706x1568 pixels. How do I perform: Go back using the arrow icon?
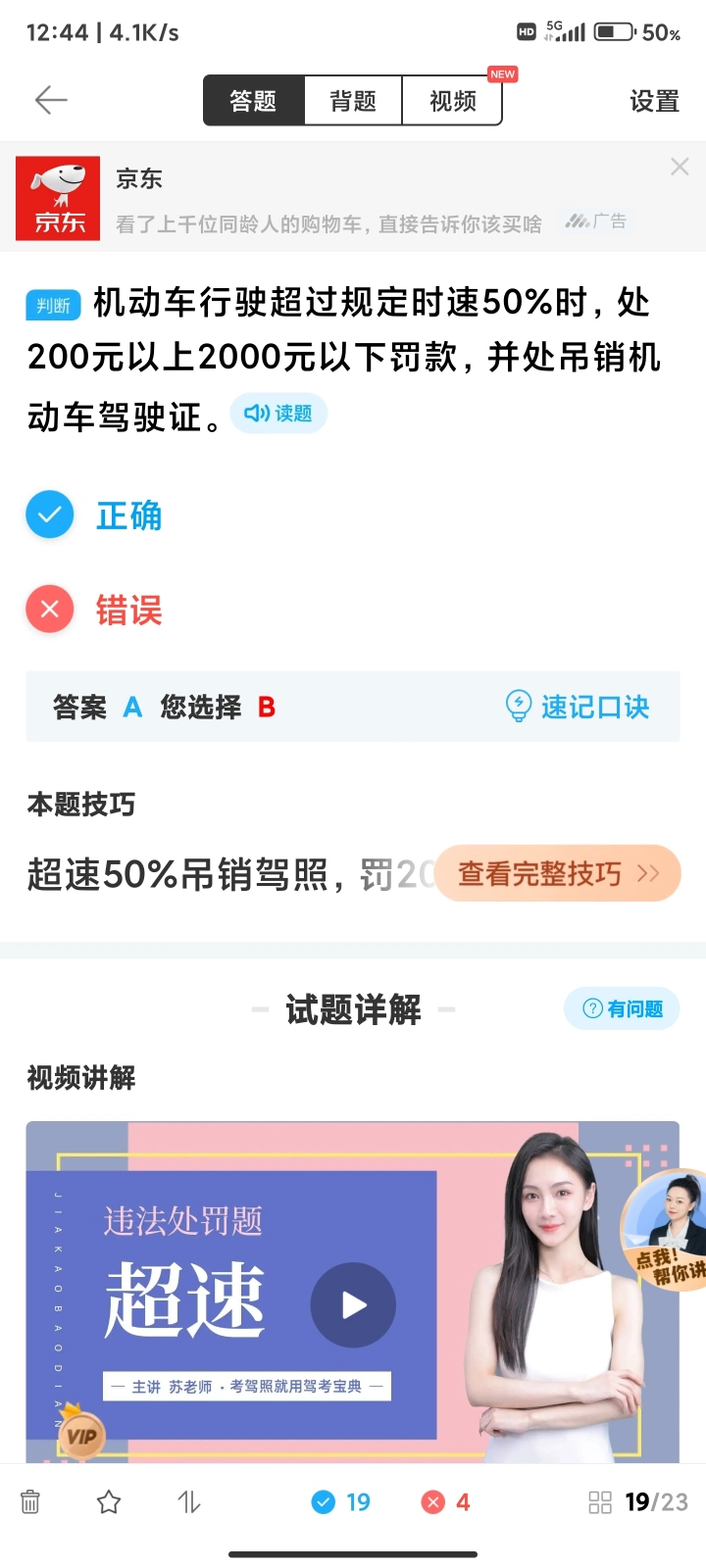point(51,100)
